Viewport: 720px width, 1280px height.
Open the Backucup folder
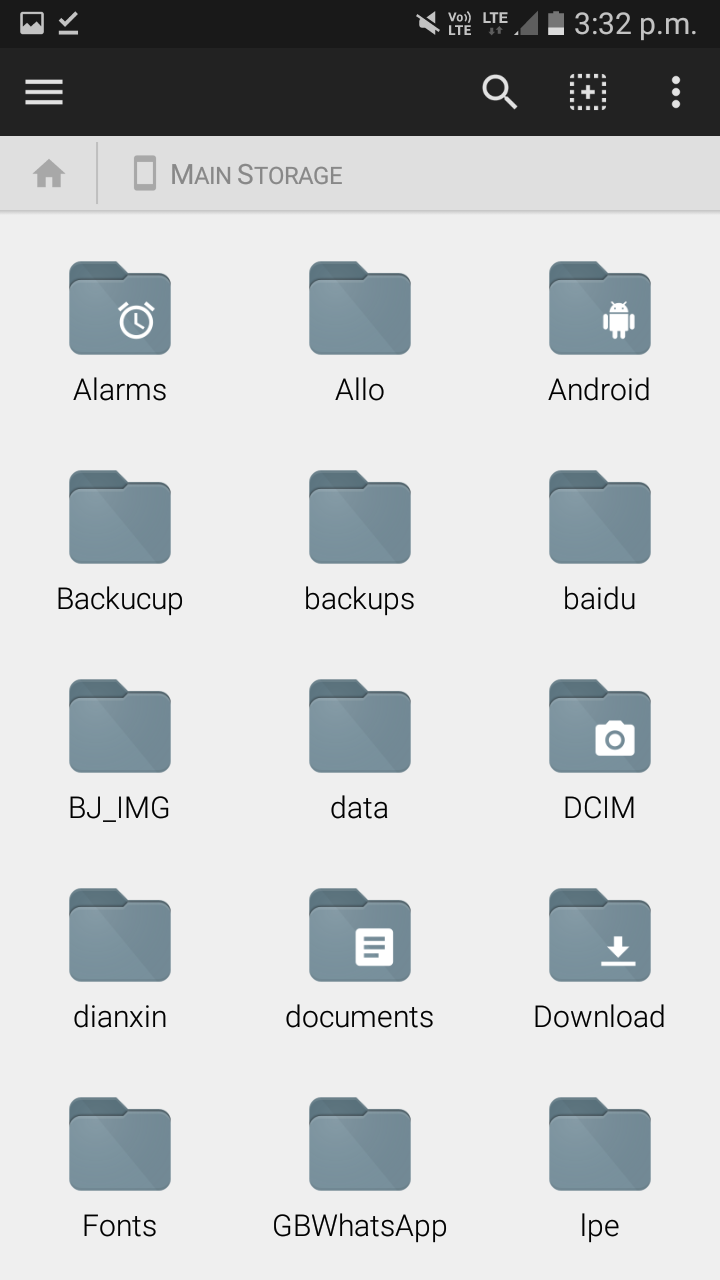click(x=120, y=541)
